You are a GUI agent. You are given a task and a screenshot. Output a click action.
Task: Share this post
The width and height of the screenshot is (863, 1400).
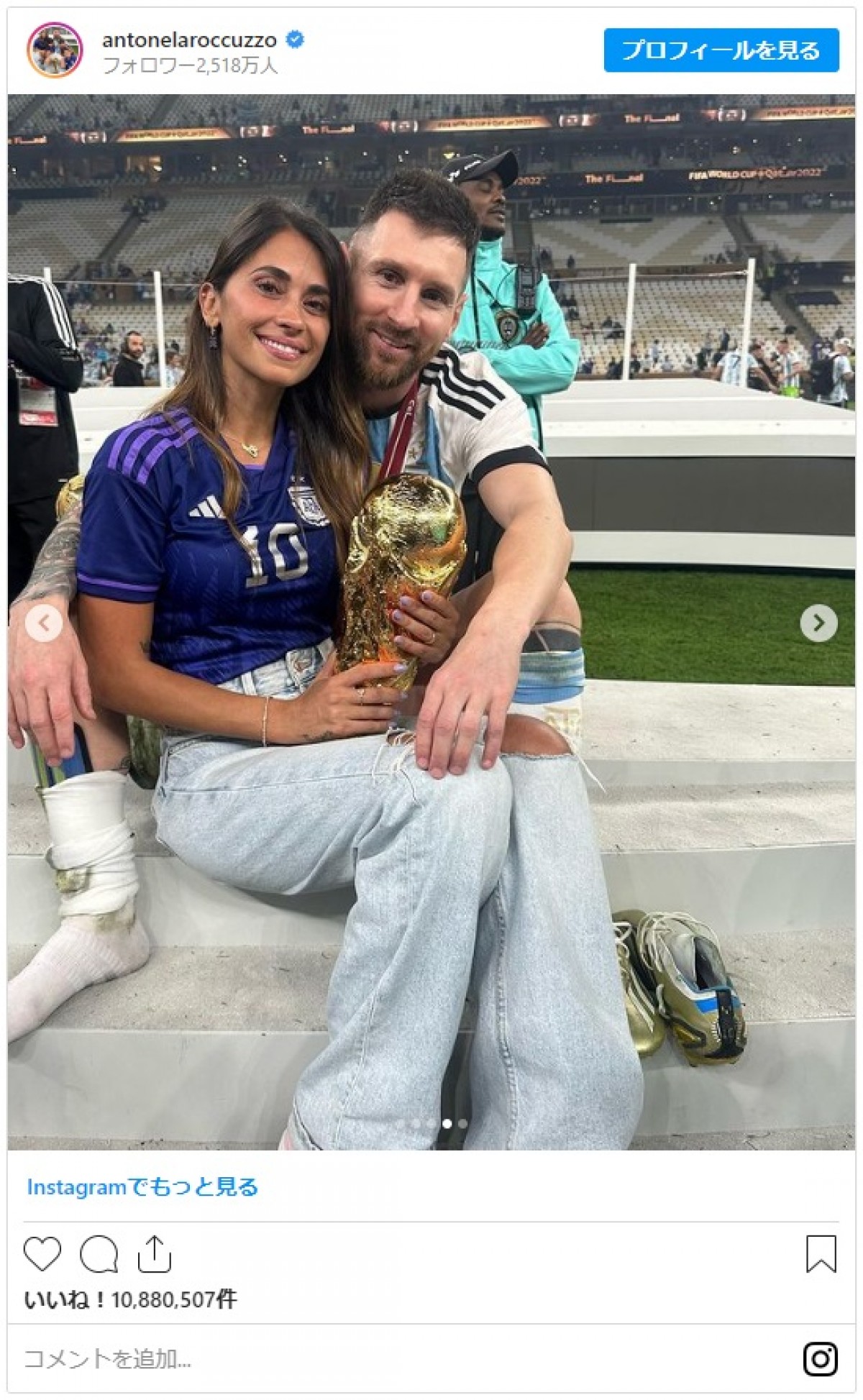pyautogui.click(x=154, y=1254)
